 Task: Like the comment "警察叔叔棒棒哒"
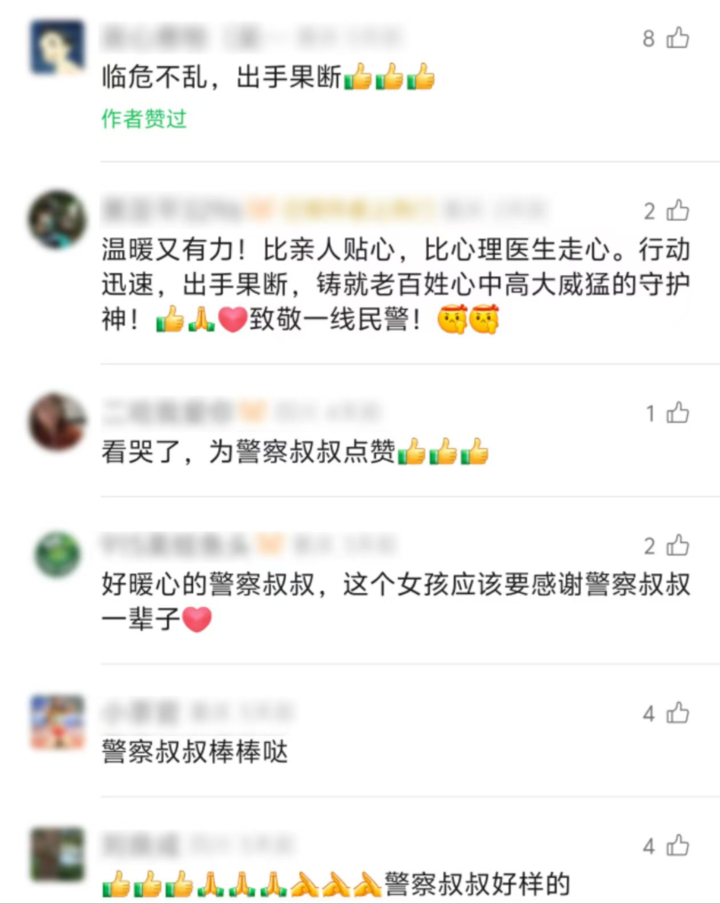pyautogui.click(x=678, y=714)
